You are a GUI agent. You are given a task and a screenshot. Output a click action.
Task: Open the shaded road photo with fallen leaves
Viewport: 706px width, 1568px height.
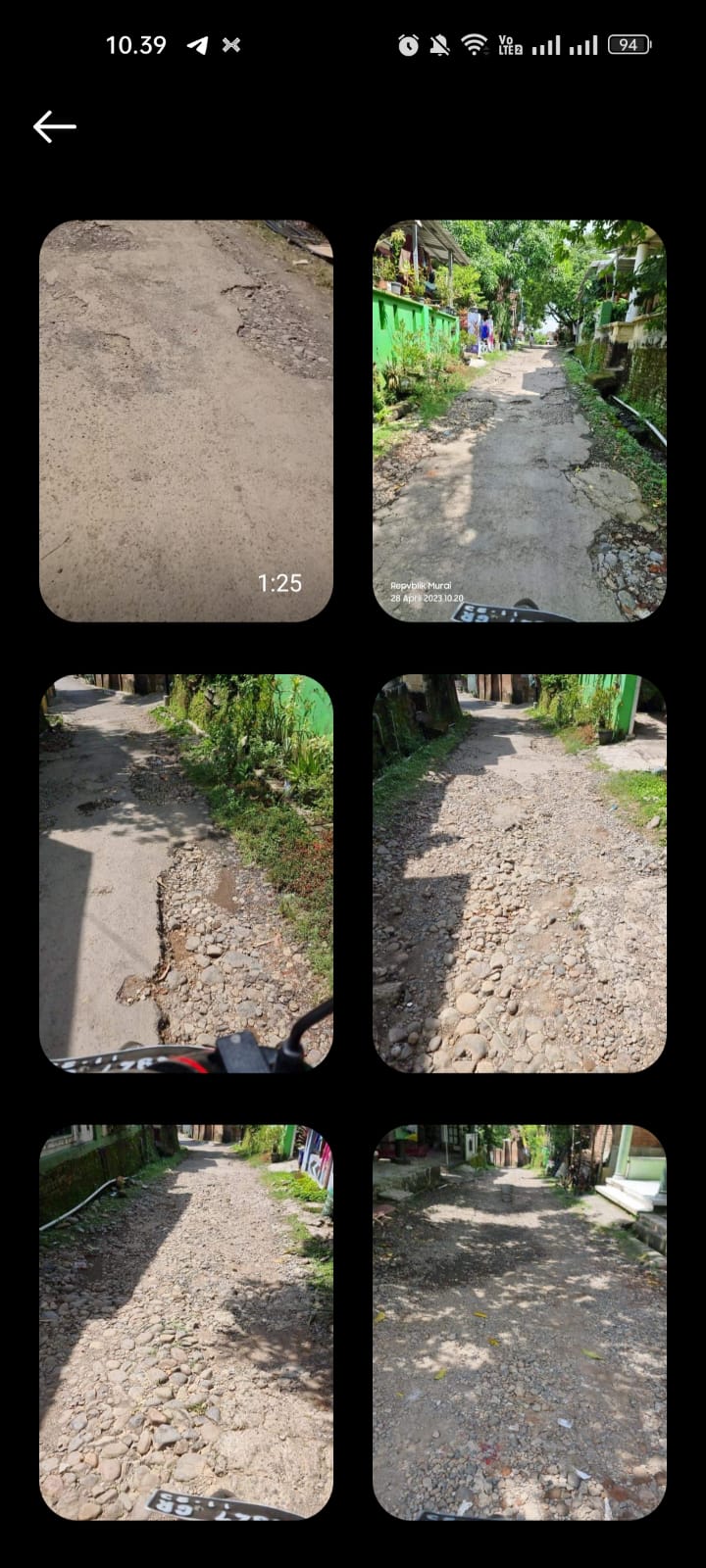coord(520,1322)
